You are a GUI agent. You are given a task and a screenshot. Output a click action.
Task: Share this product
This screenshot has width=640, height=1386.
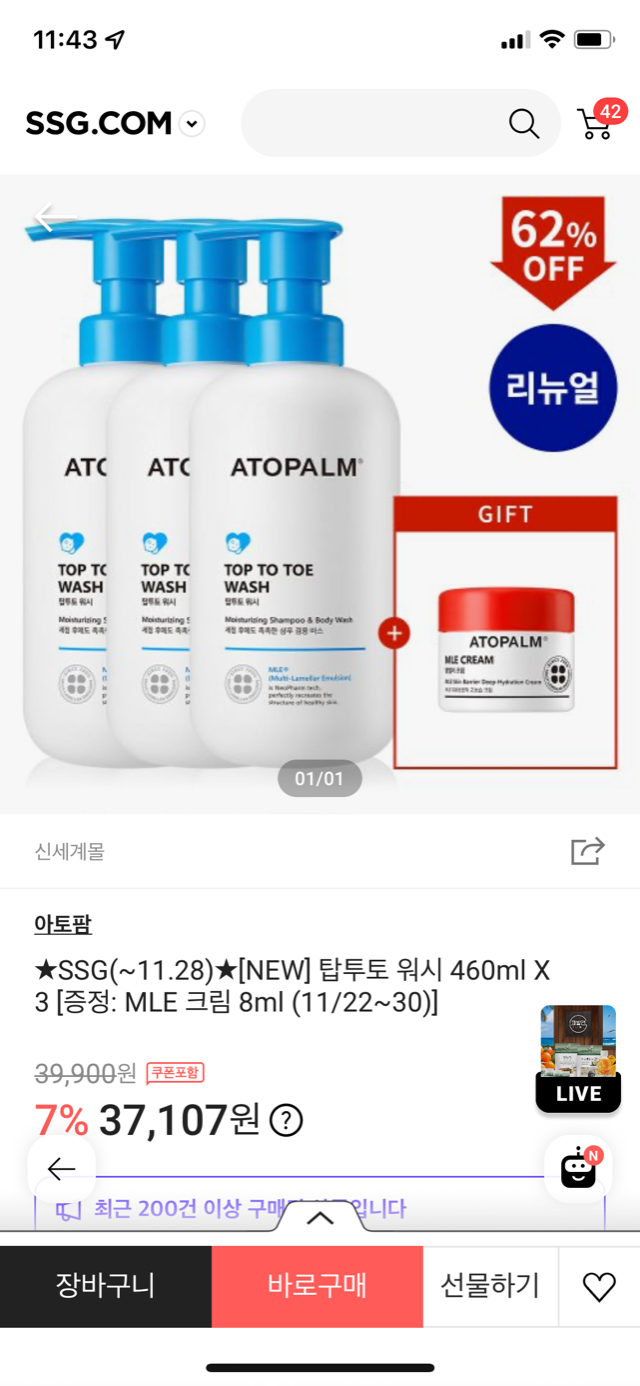tap(587, 851)
